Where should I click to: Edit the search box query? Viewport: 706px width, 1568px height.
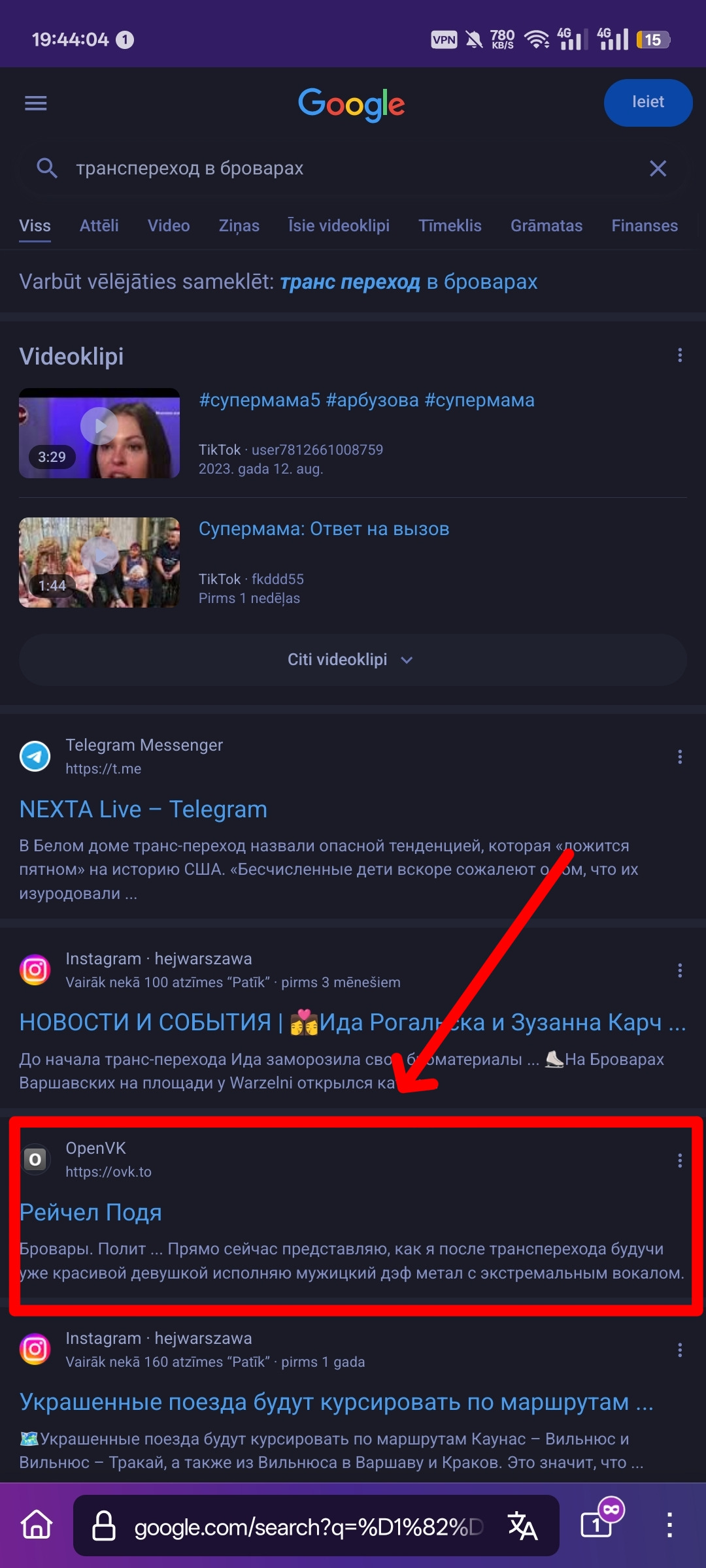click(327, 169)
